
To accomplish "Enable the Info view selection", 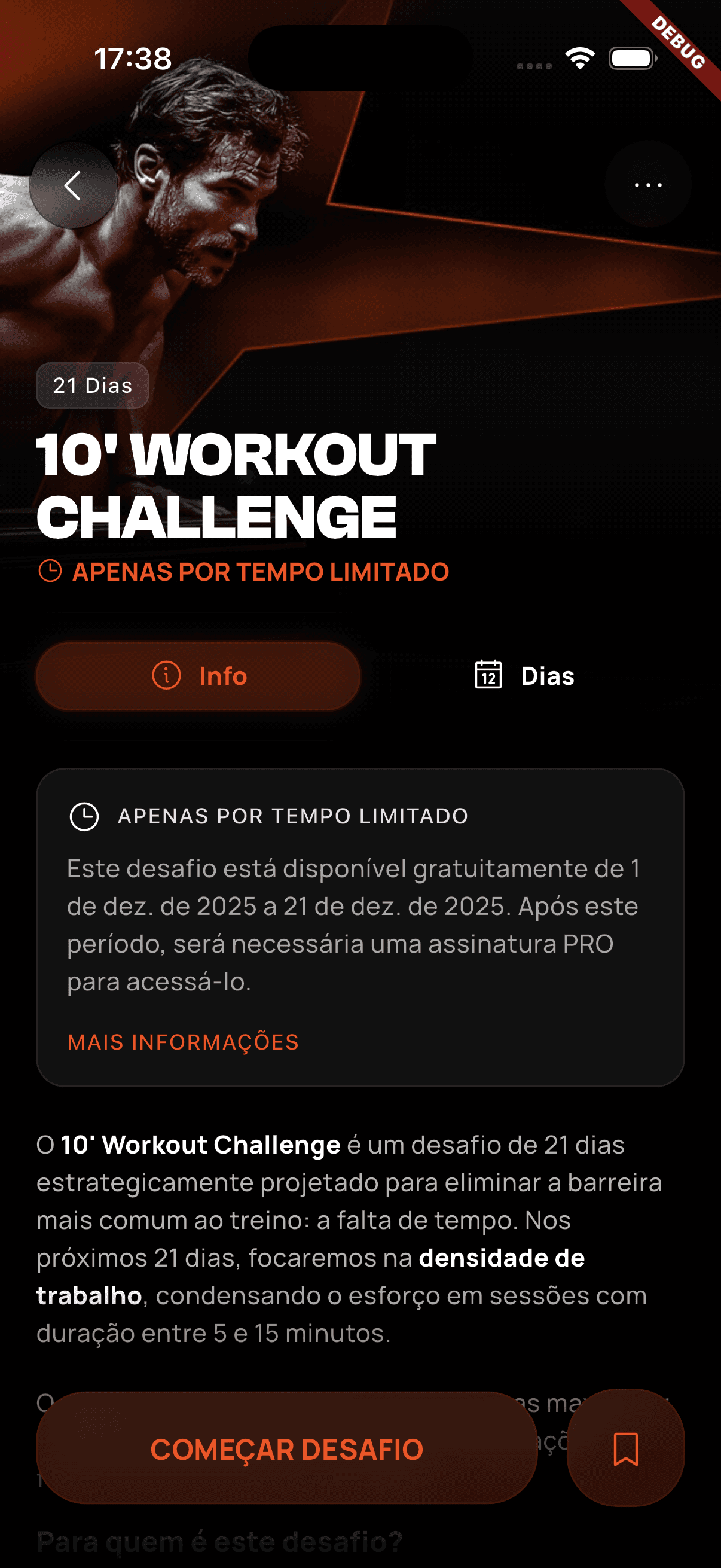I will click(198, 676).
